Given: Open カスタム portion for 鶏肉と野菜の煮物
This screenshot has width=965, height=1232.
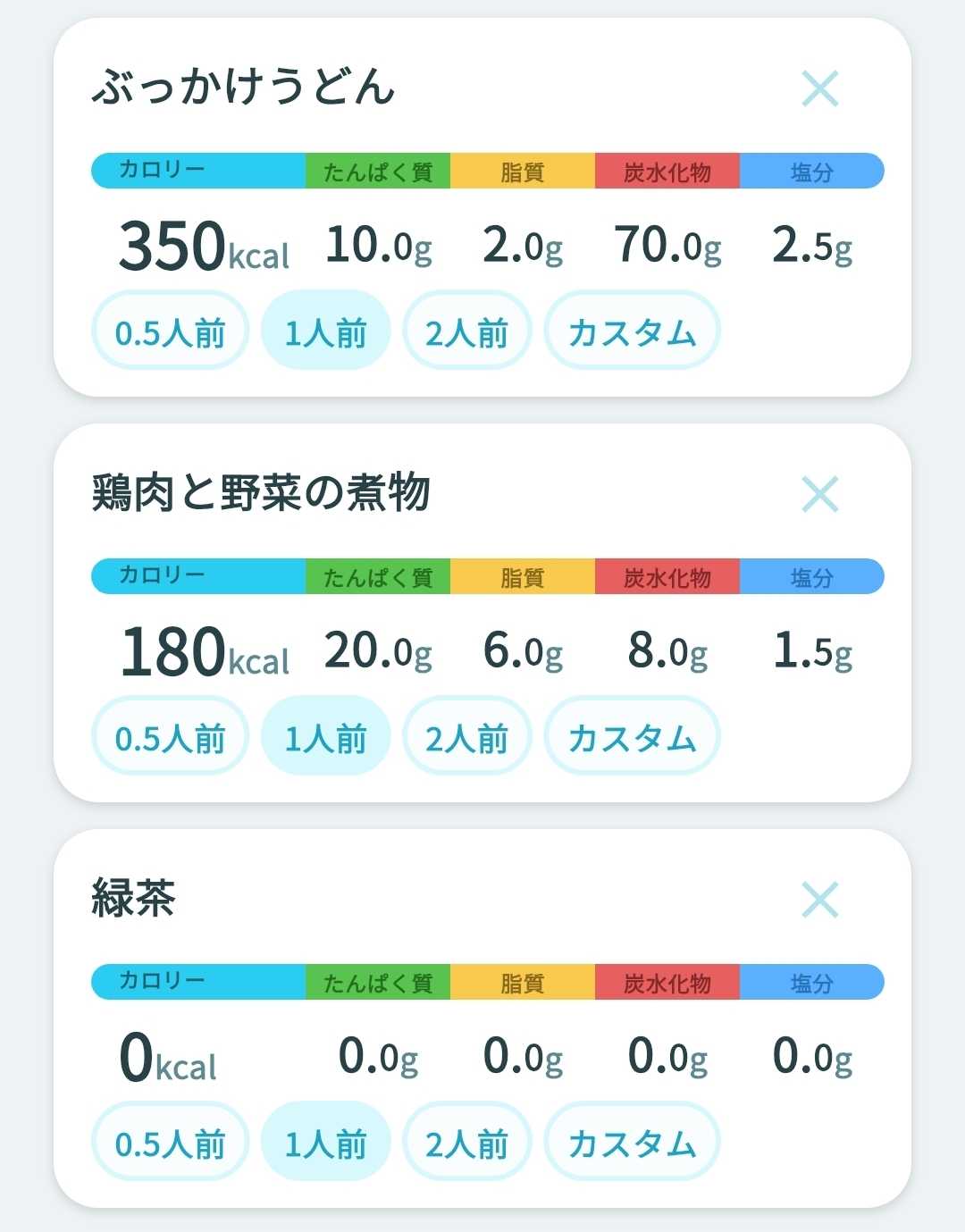Looking at the screenshot, I should pos(632,736).
